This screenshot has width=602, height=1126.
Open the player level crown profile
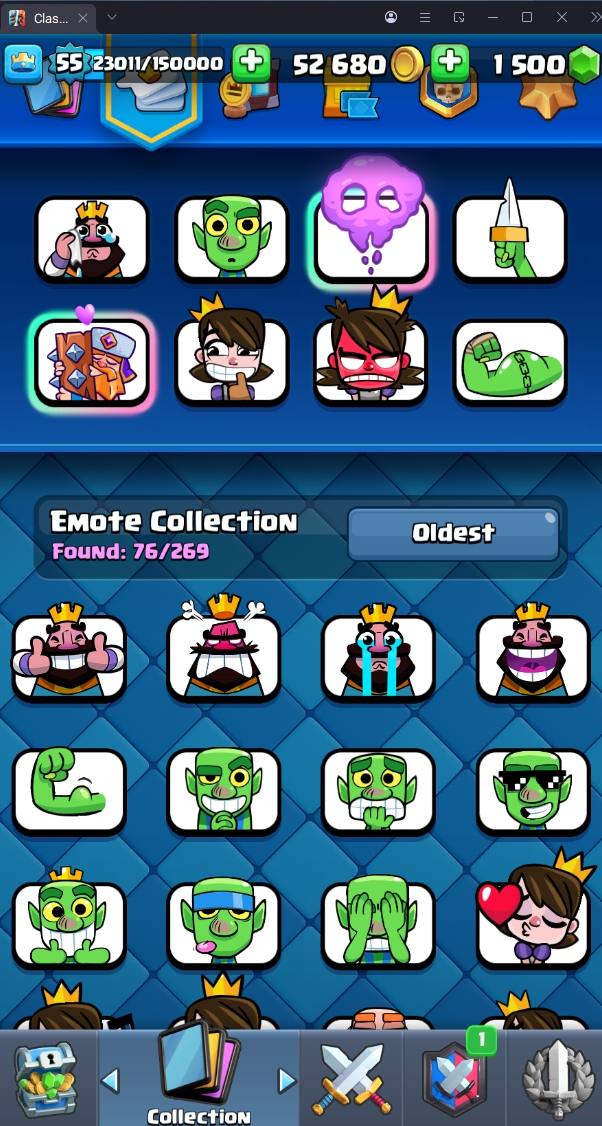(x=22, y=64)
